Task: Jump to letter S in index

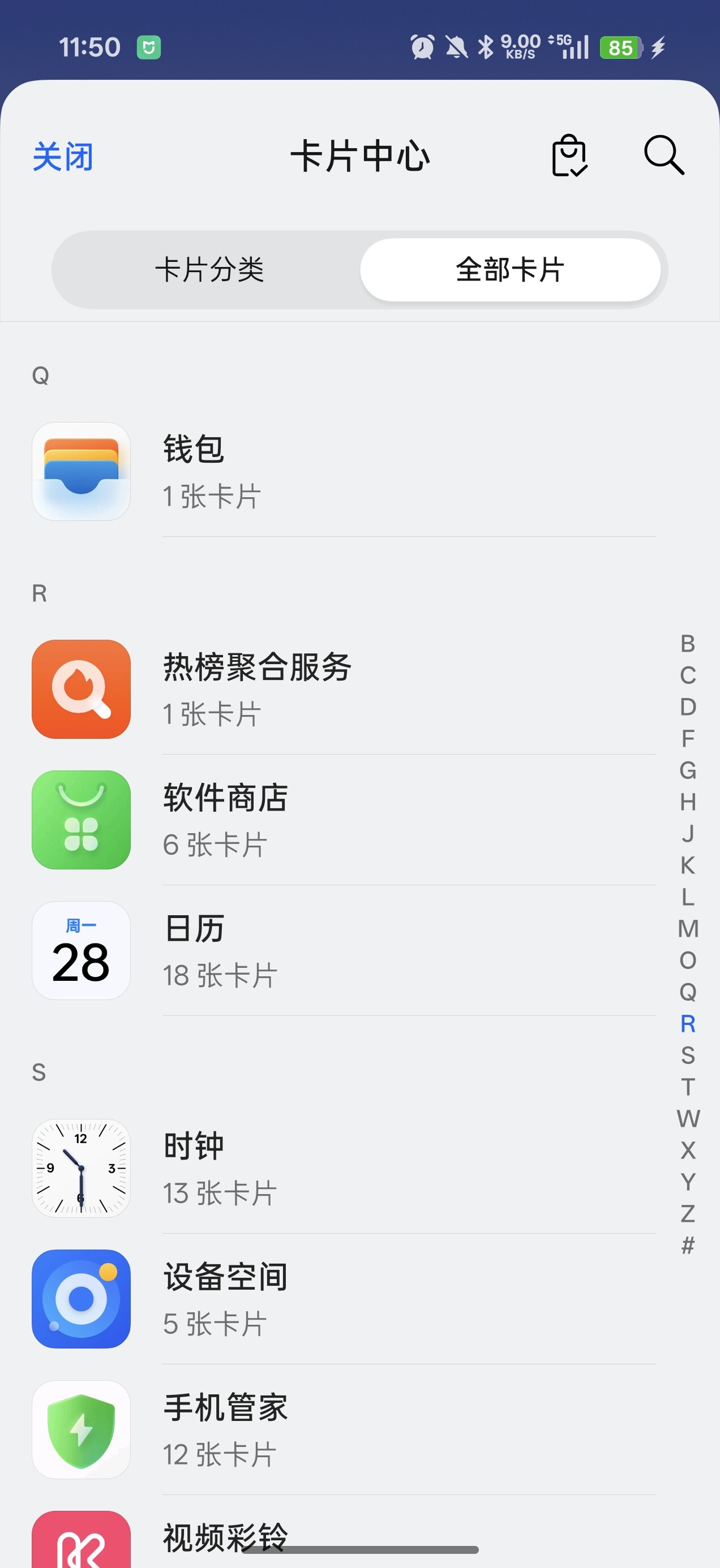Action: click(x=688, y=1056)
